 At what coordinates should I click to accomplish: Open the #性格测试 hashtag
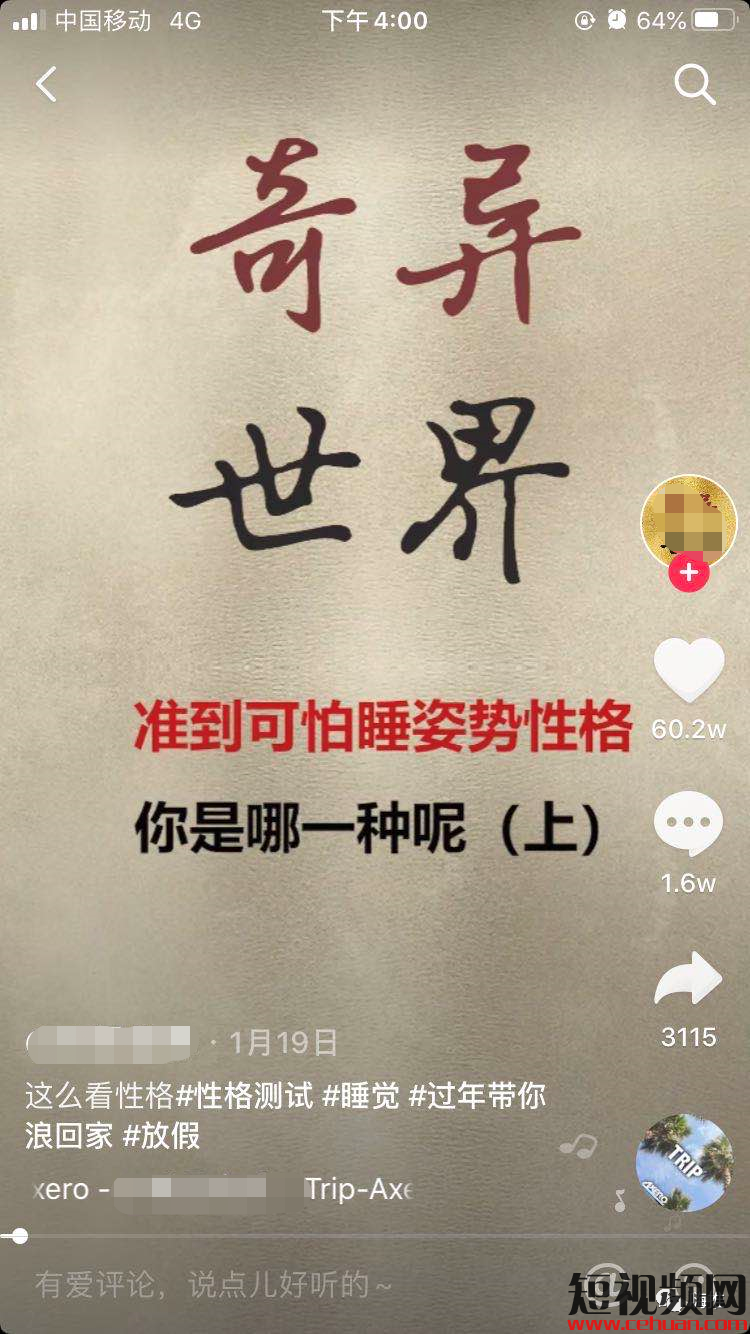pyautogui.click(x=244, y=1096)
